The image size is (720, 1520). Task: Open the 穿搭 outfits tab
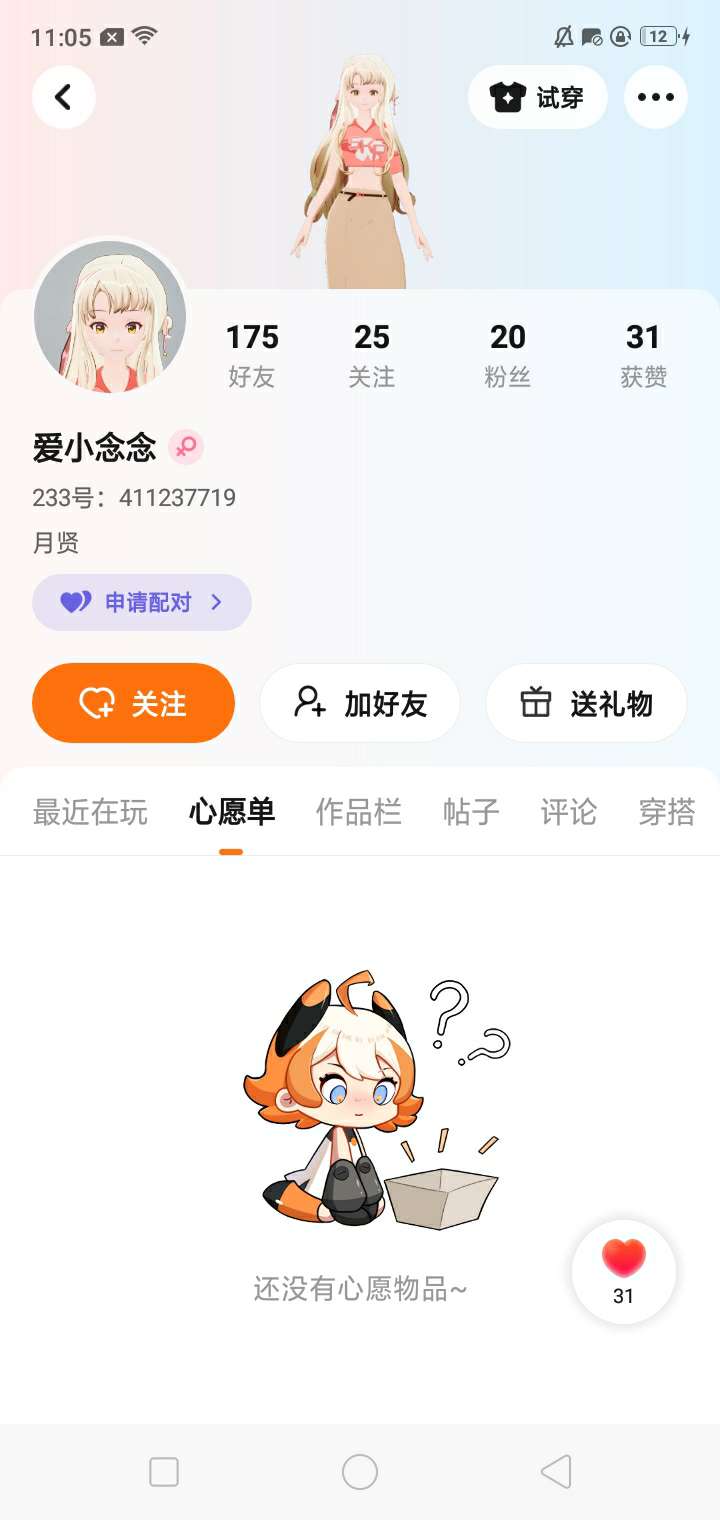[x=667, y=812]
